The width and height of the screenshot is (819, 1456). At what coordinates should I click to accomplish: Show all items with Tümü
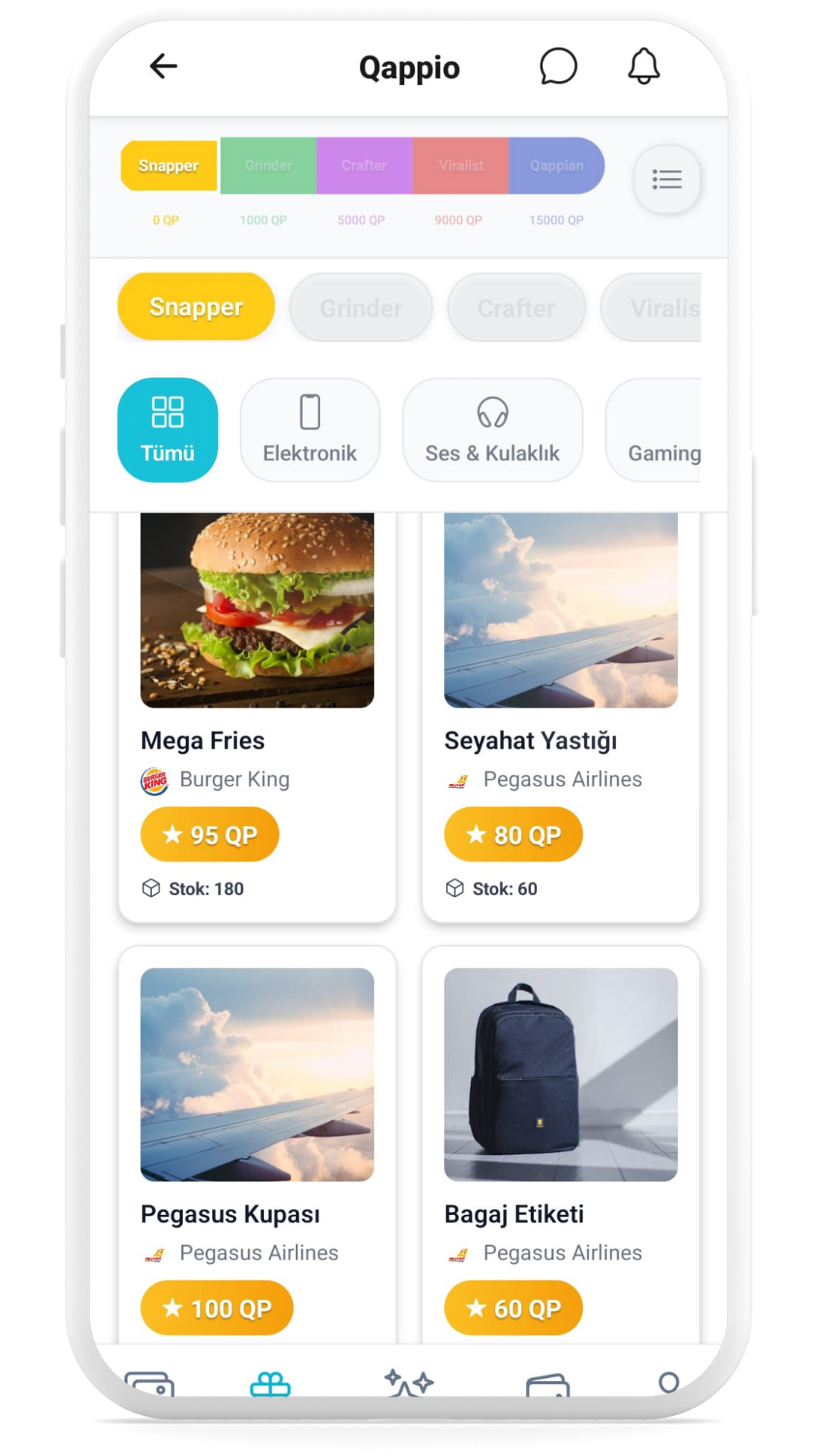coord(168,430)
